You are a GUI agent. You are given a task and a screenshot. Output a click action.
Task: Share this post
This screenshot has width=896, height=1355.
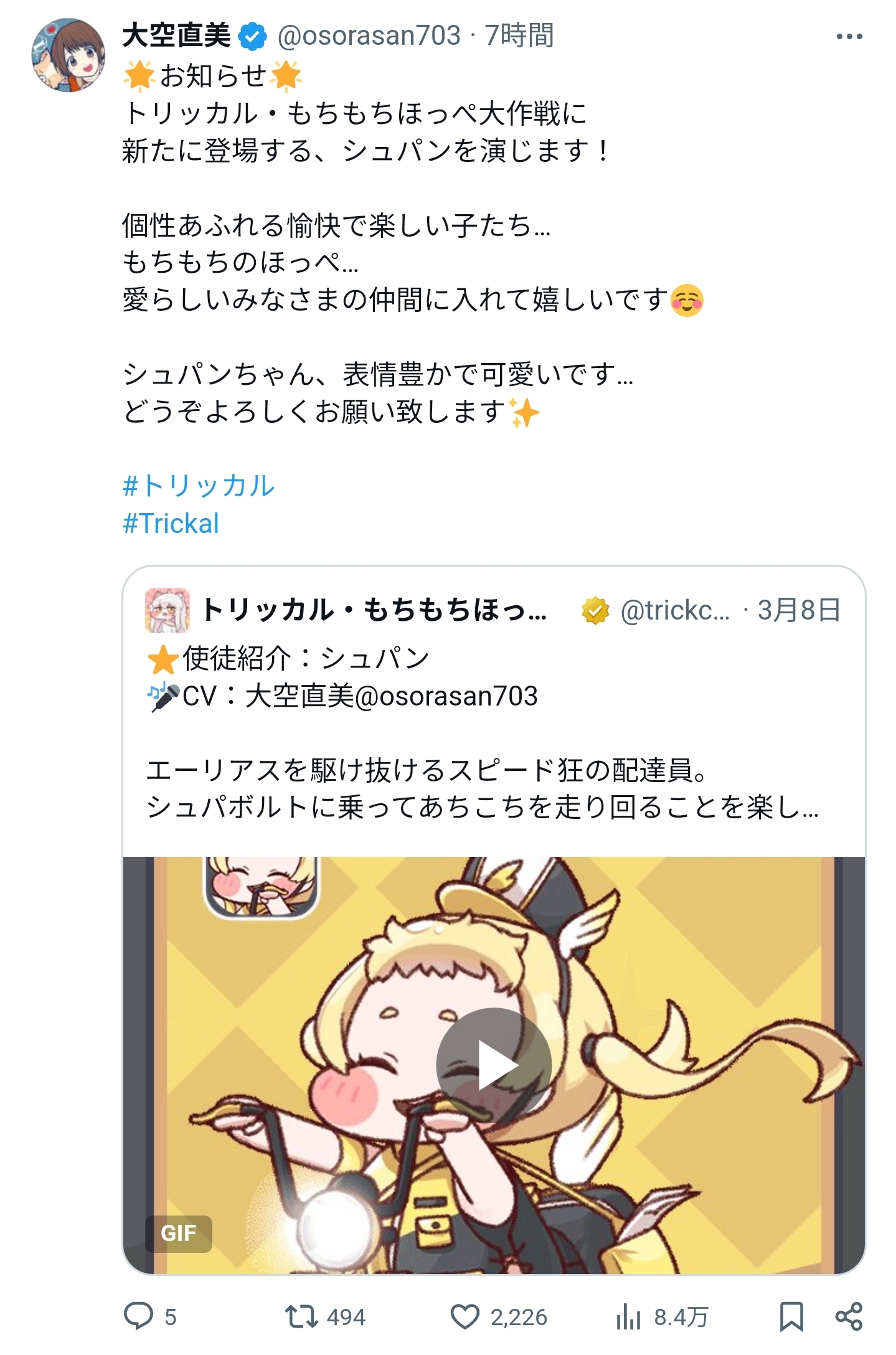848,1316
